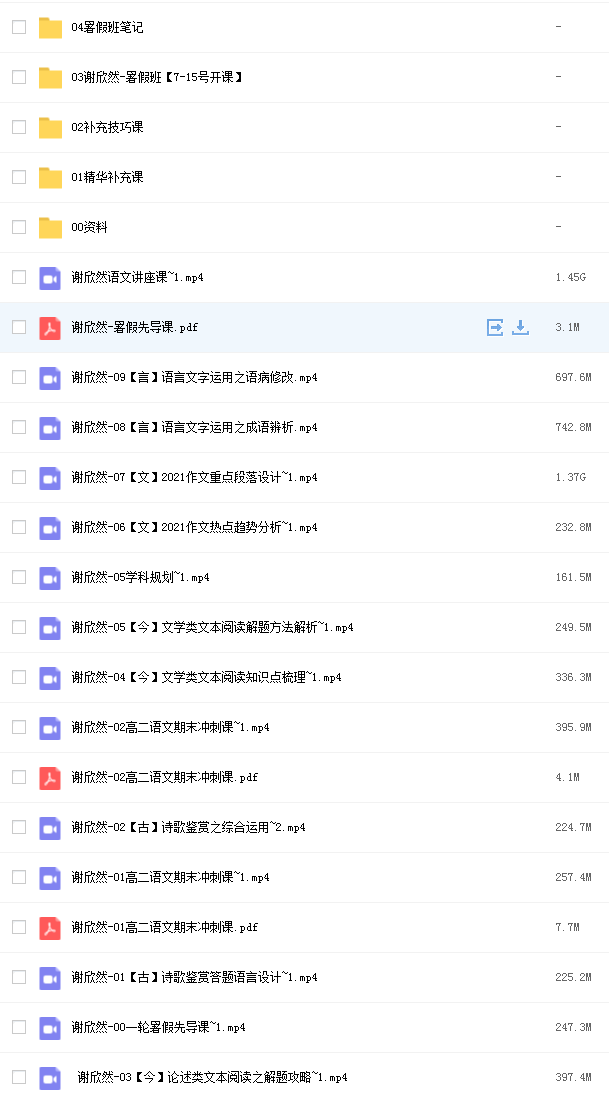Play 谢欣然-02 诗歌鉴赏之综合运用~2.mp4
The width and height of the screenshot is (609, 1093).
(x=188, y=827)
